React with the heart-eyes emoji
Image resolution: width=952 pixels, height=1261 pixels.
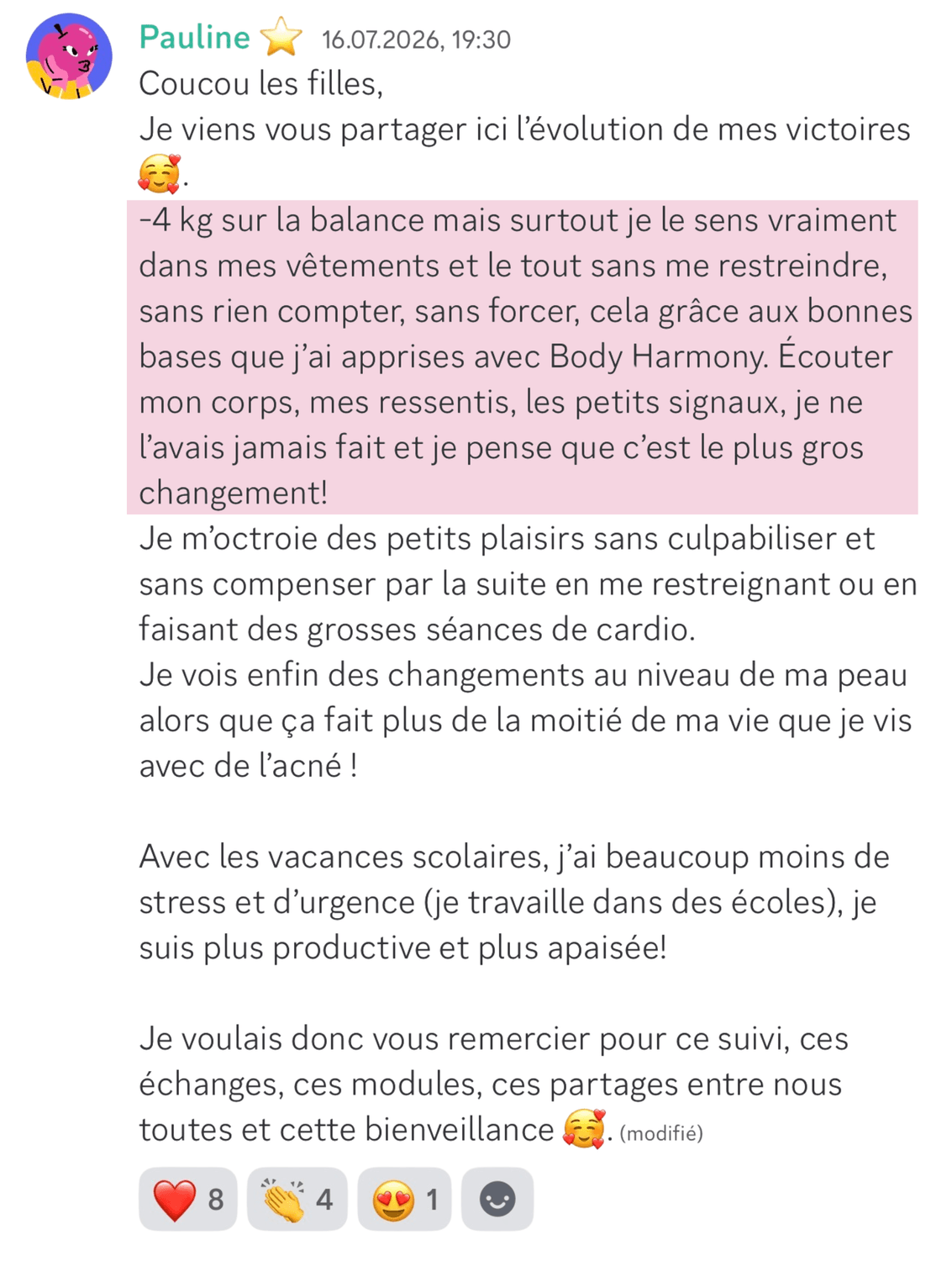(x=405, y=1199)
